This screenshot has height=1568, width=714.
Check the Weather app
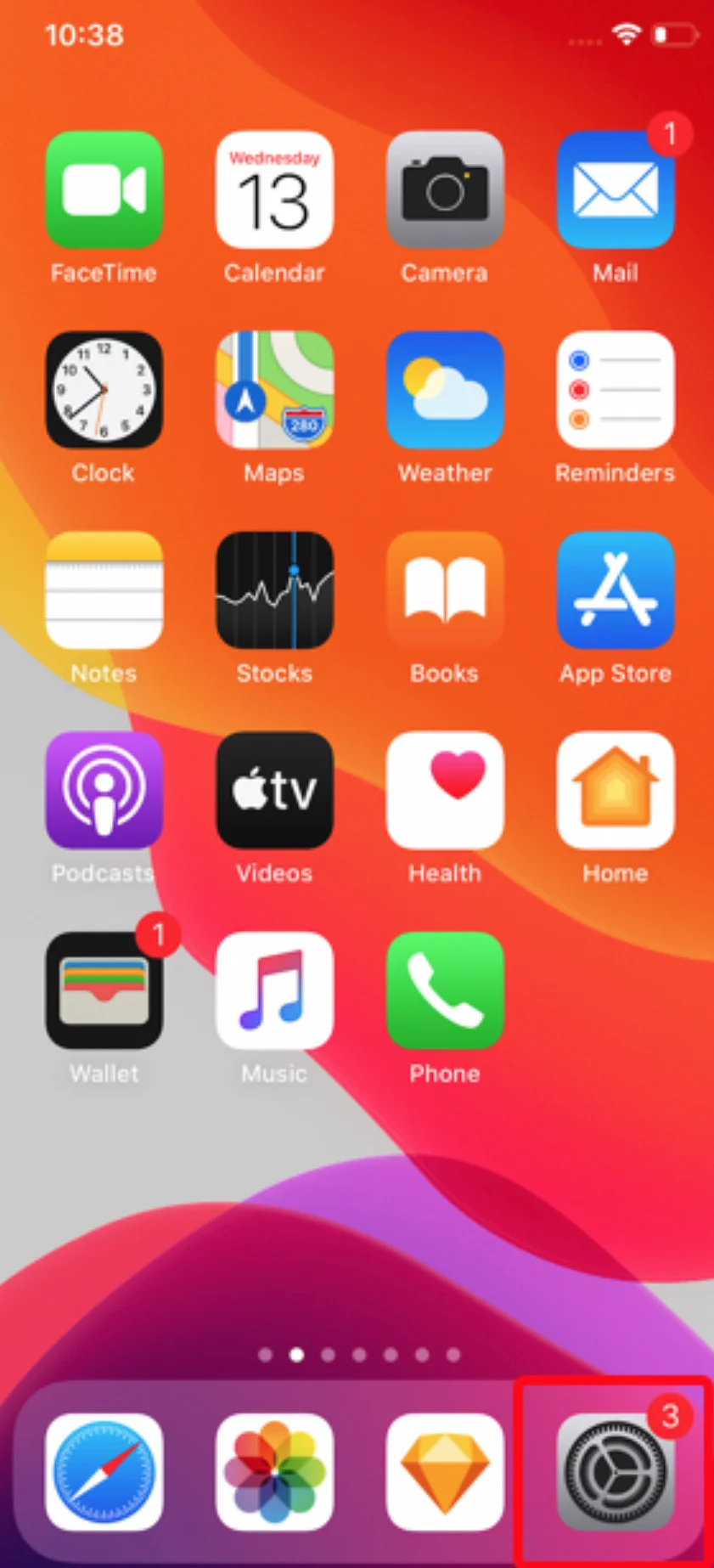pyautogui.click(x=445, y=390)
